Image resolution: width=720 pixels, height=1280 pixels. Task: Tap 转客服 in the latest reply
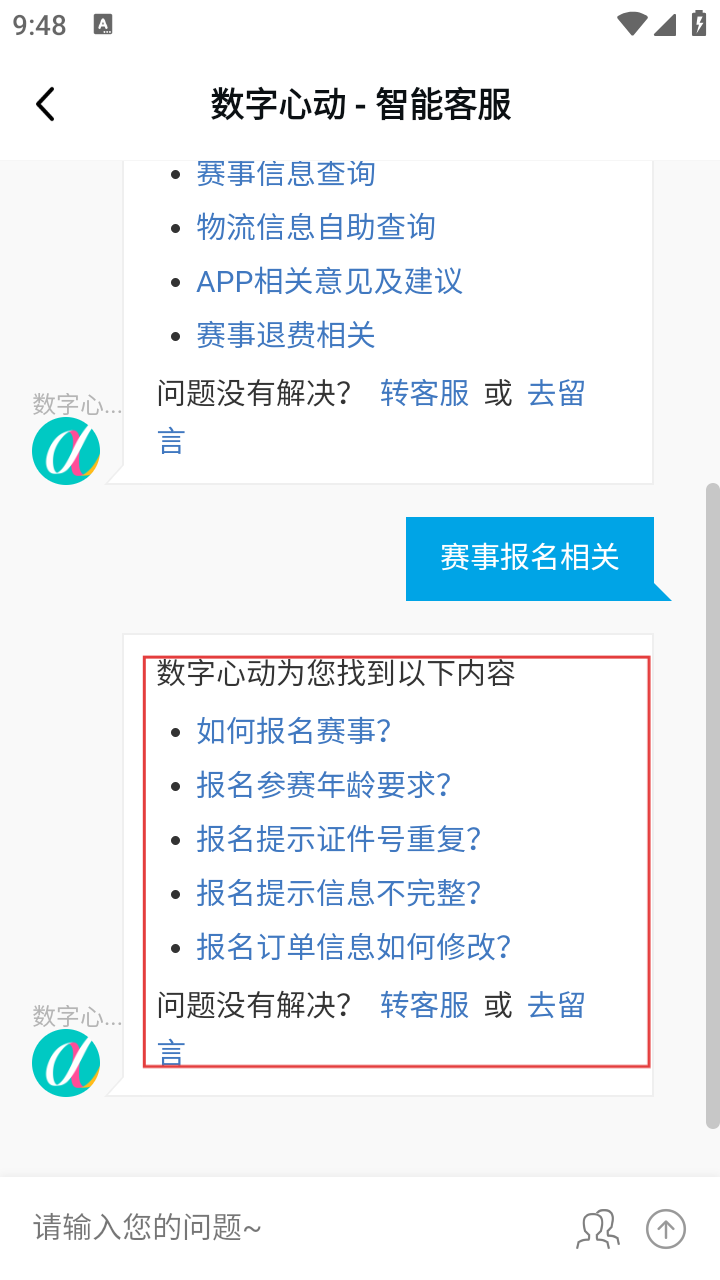(424, 1005)
